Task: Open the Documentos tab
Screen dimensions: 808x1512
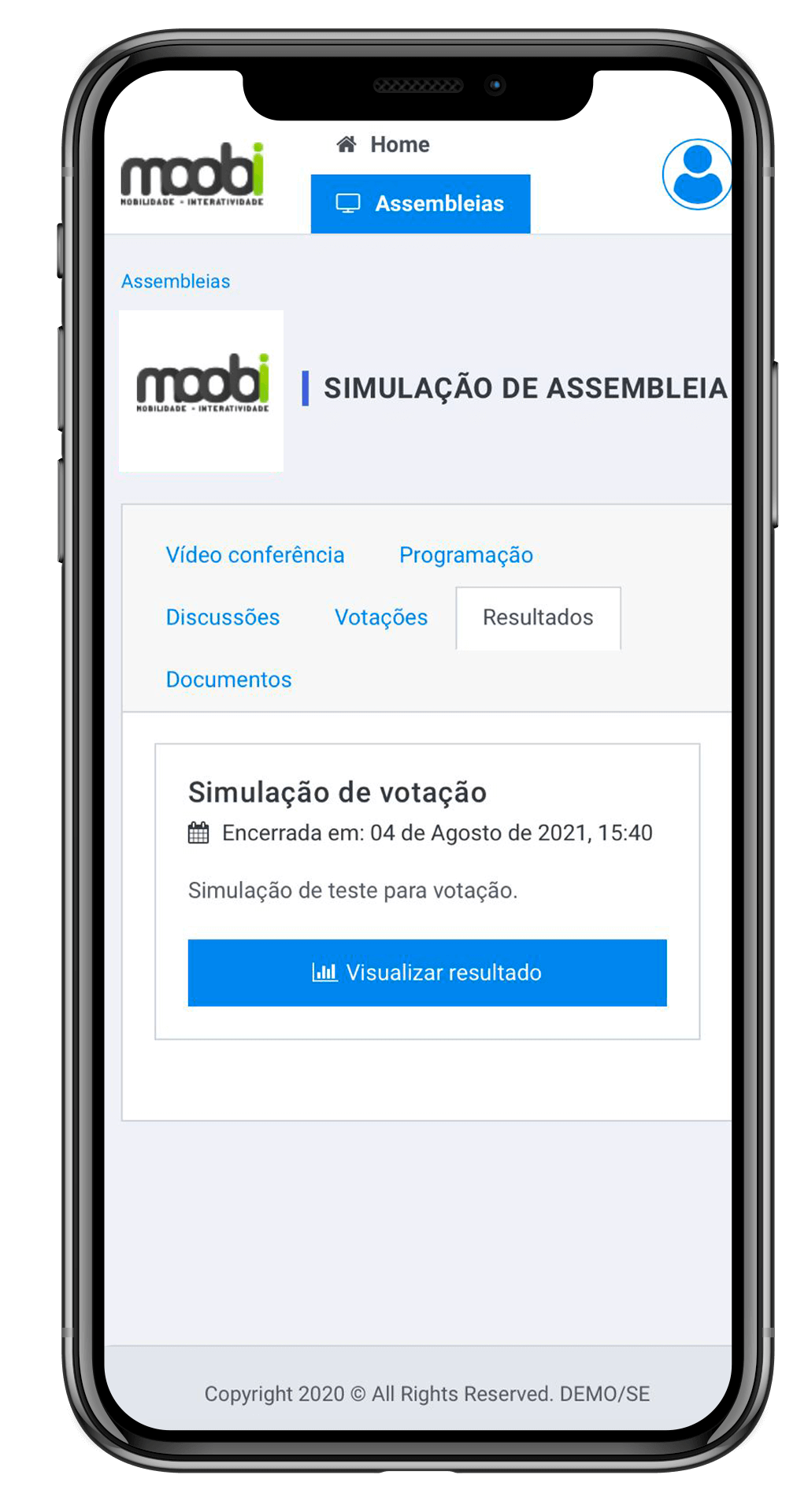Action: [229, 680]
